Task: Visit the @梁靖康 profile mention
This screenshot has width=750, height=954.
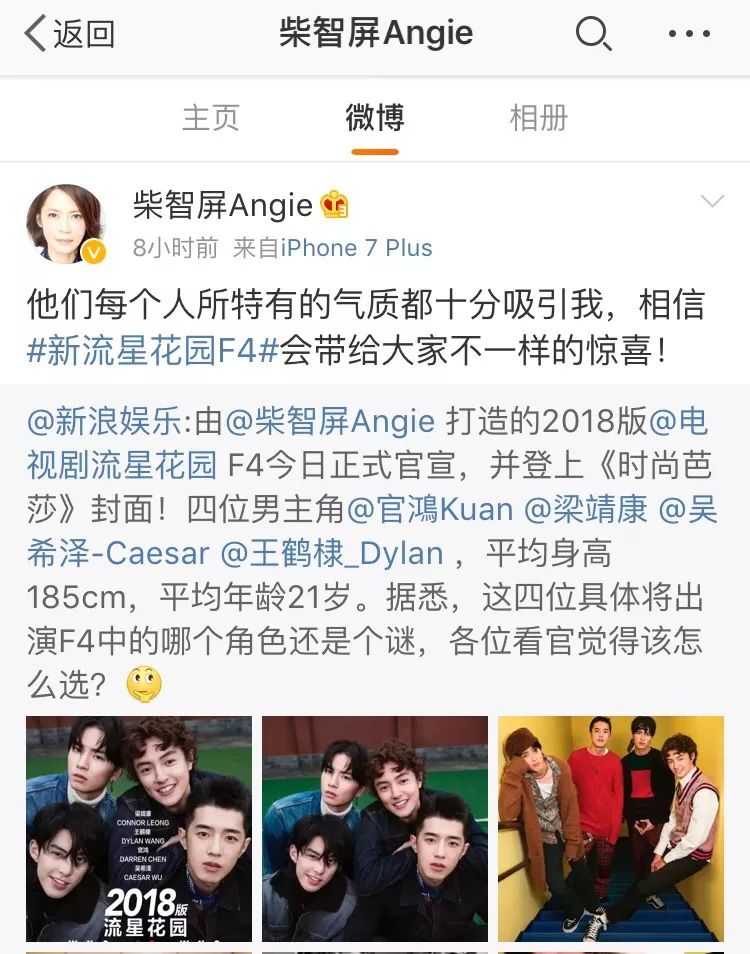Action: pyautogui.click(x=583, y=508)
